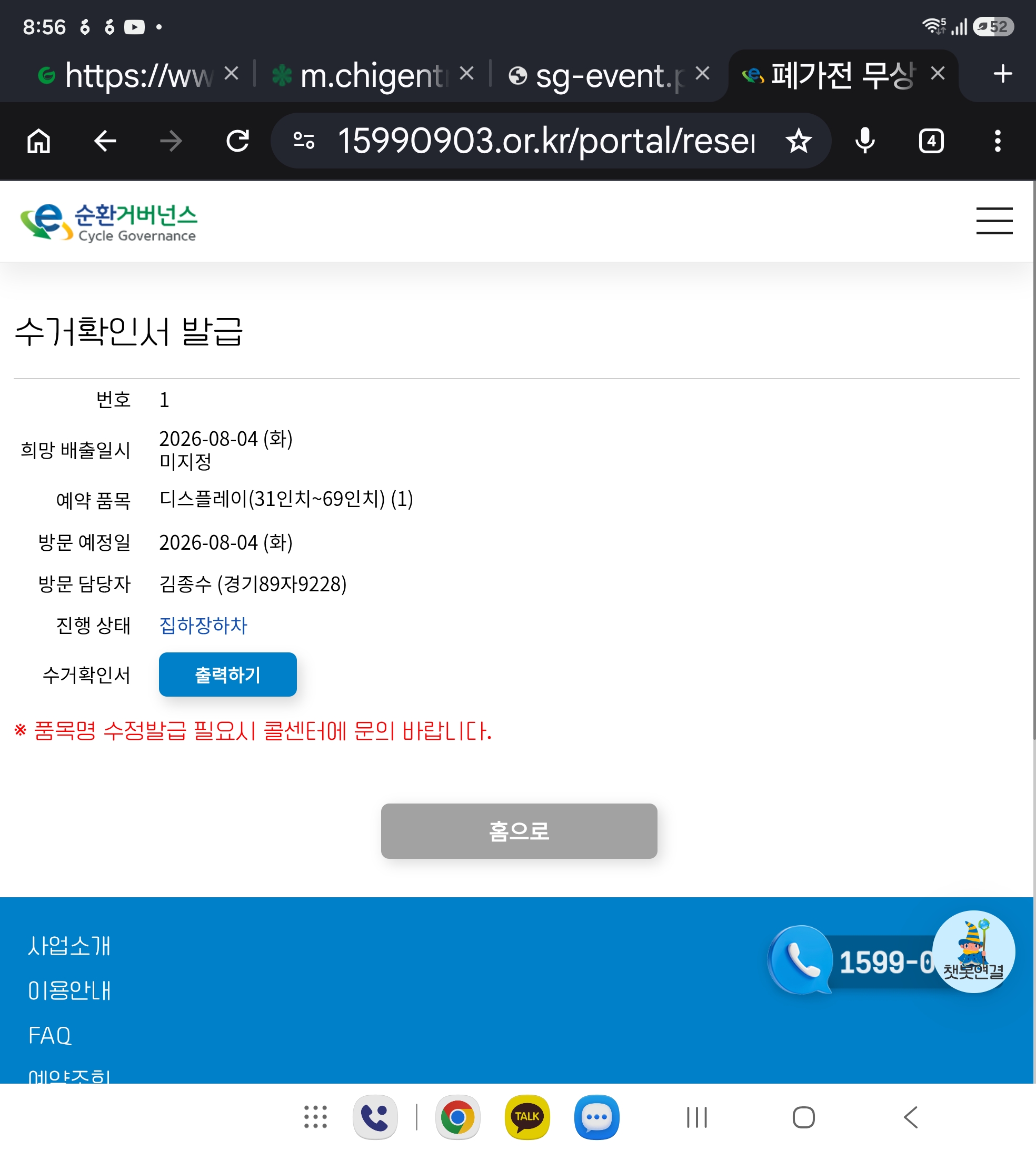Tap the system back button
Image resolution: width=1036 pixels, height=1150 pixels.
(910, 1117)
